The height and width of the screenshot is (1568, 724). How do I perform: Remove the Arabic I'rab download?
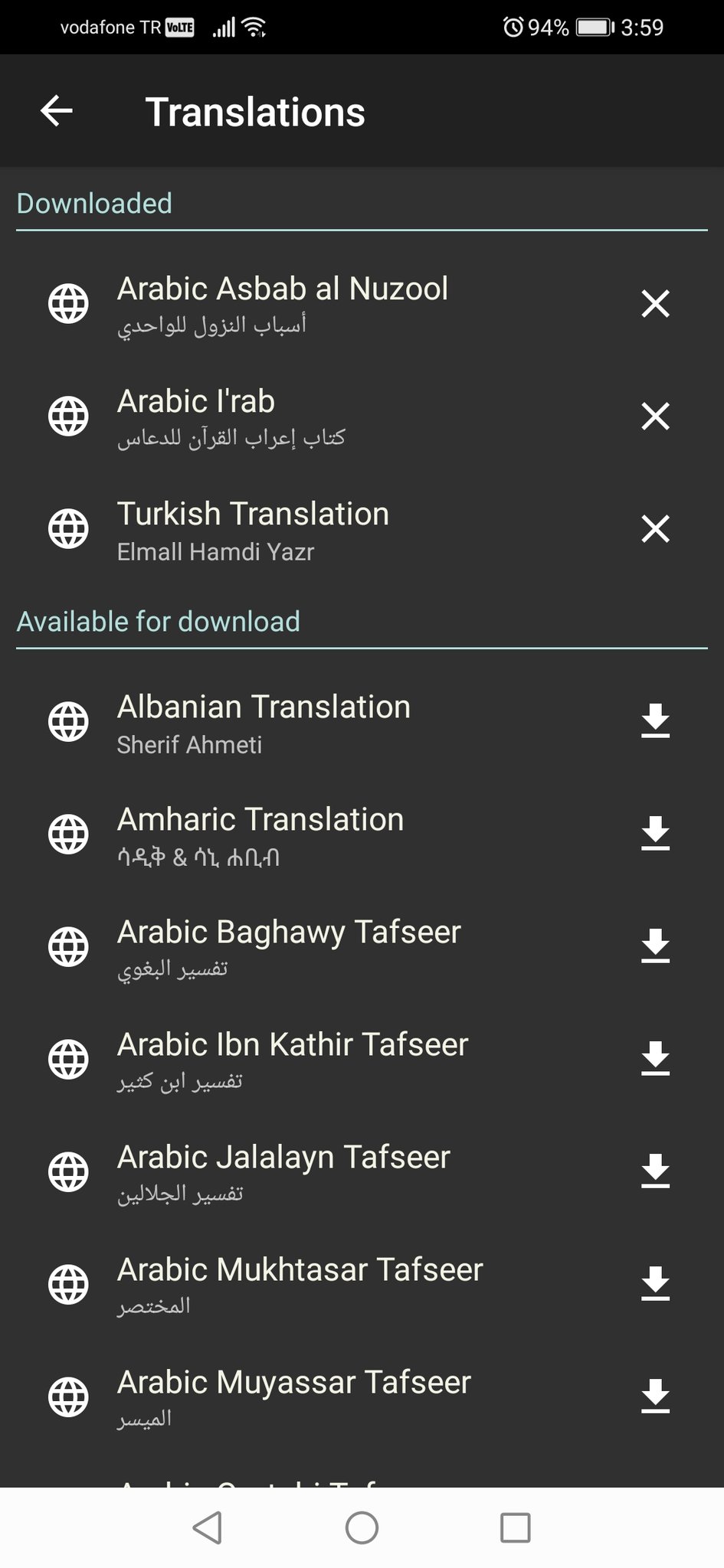click(656, 416)
